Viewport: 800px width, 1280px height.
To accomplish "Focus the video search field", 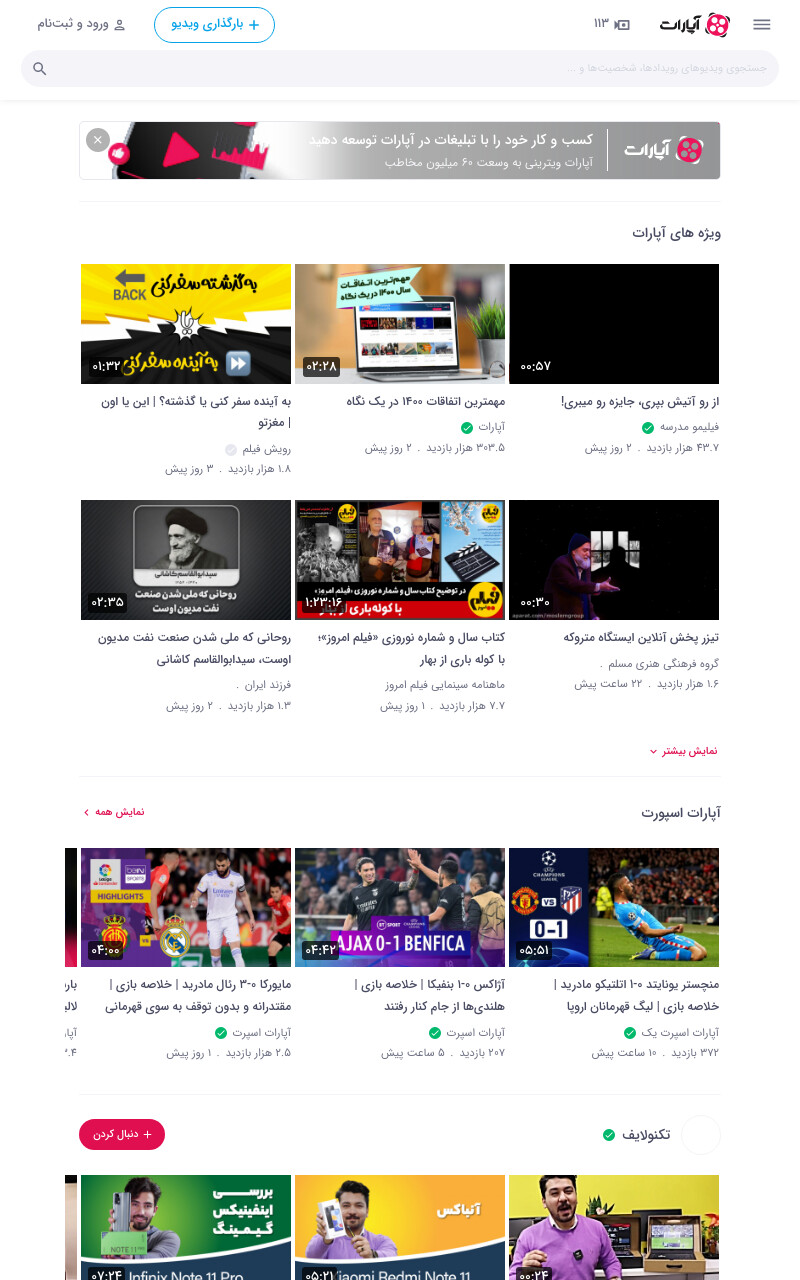I will 400,69.
